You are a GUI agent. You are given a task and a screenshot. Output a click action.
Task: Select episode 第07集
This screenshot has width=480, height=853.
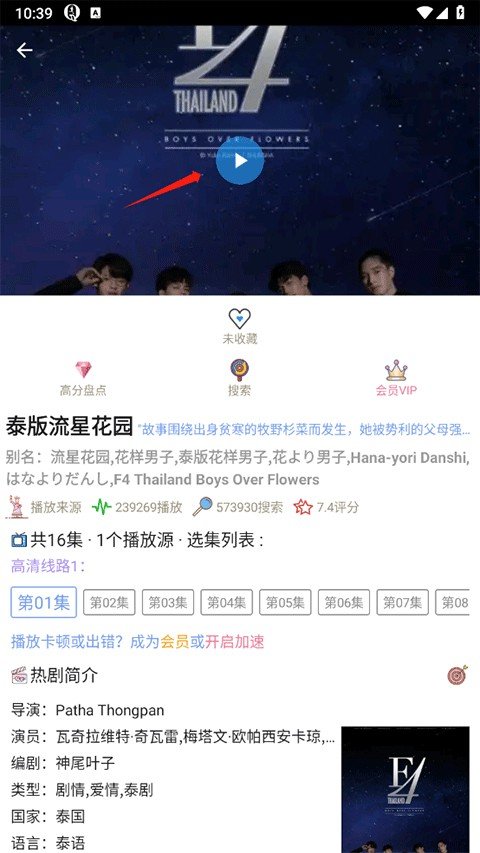(x=403, y=602)
